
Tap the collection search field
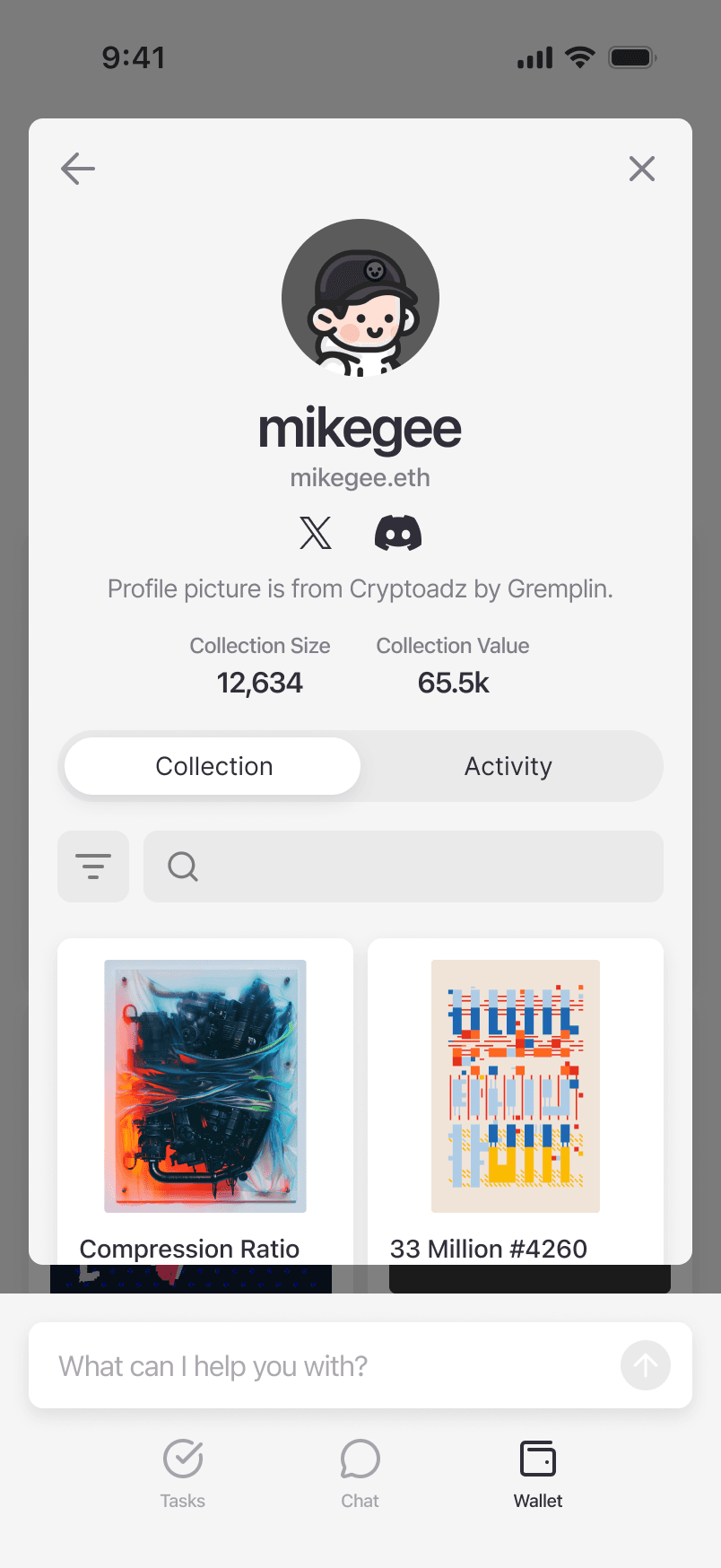click(x=404, y=867)
